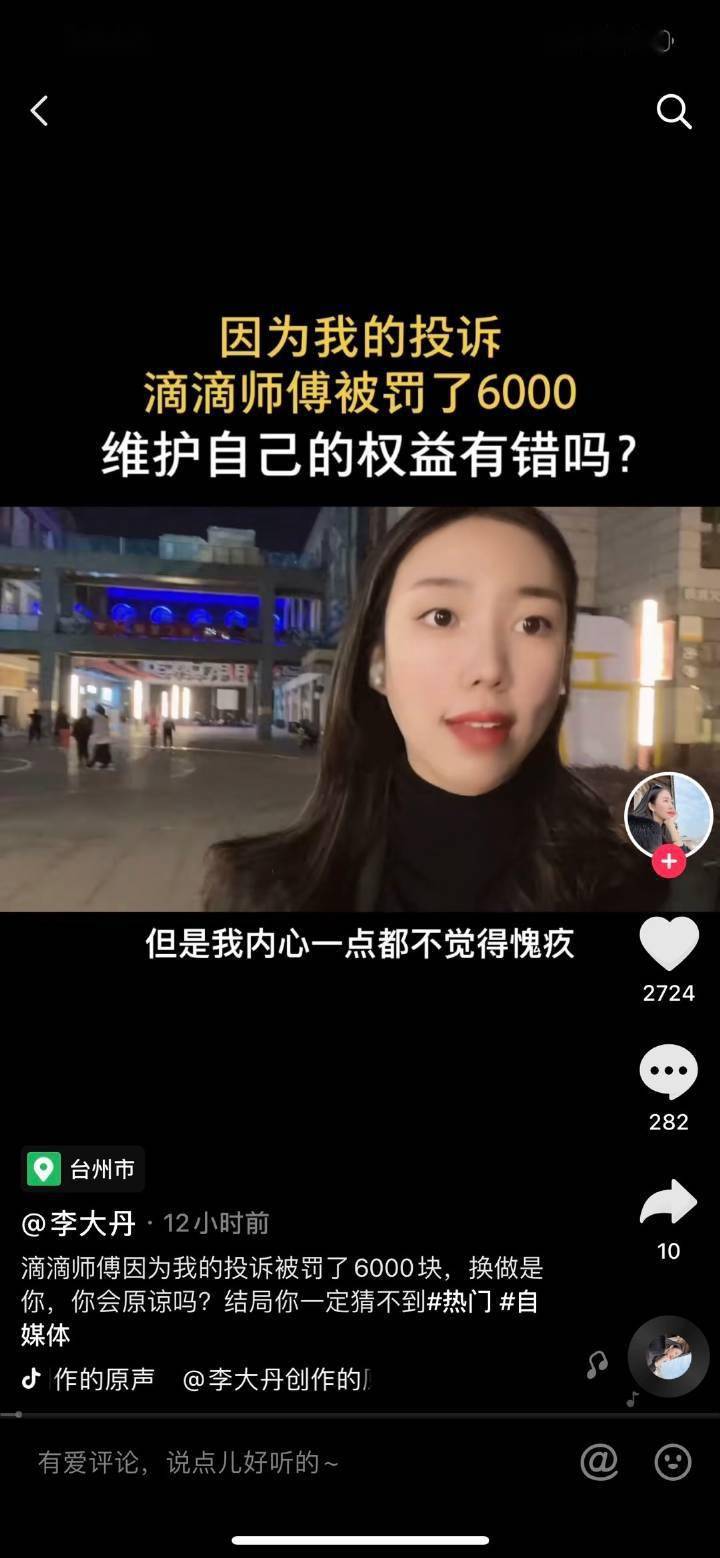Image resolution: width=720 pixels, height=1558 pixels.
Task: Open the creator's profile avatar
Action: (668, 815)
